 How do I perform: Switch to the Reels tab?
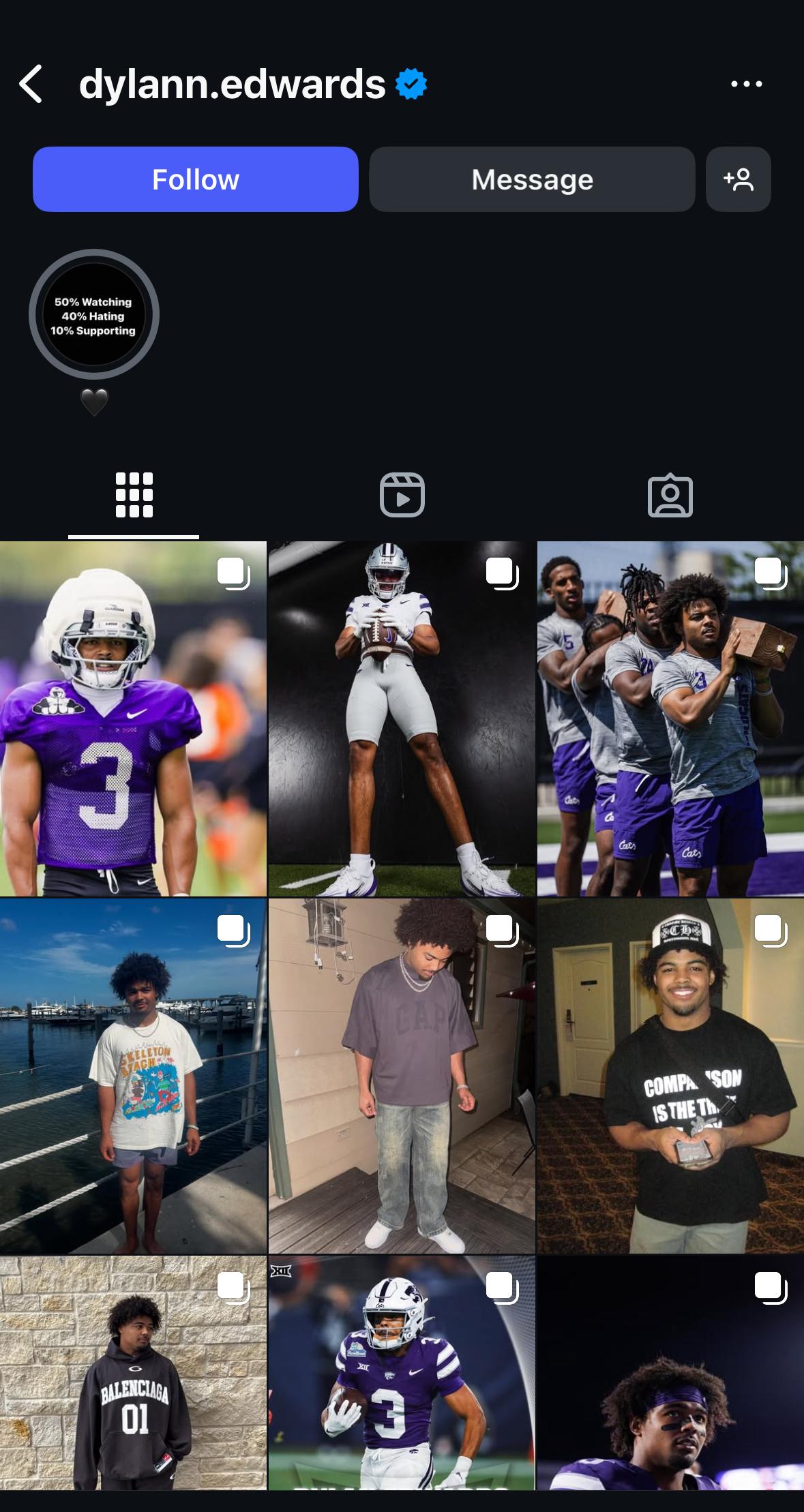[402, 495]
